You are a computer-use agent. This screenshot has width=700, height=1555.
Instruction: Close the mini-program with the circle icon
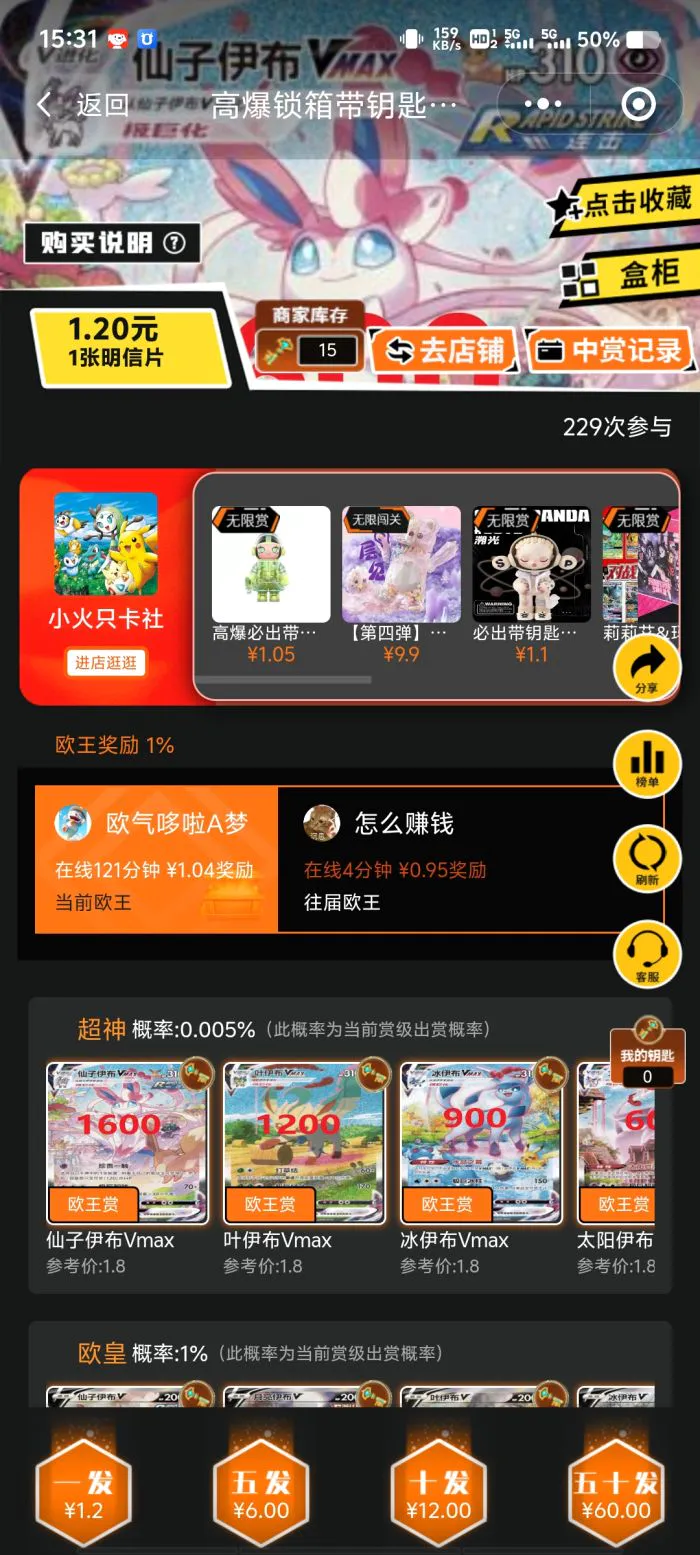[638, 105]
